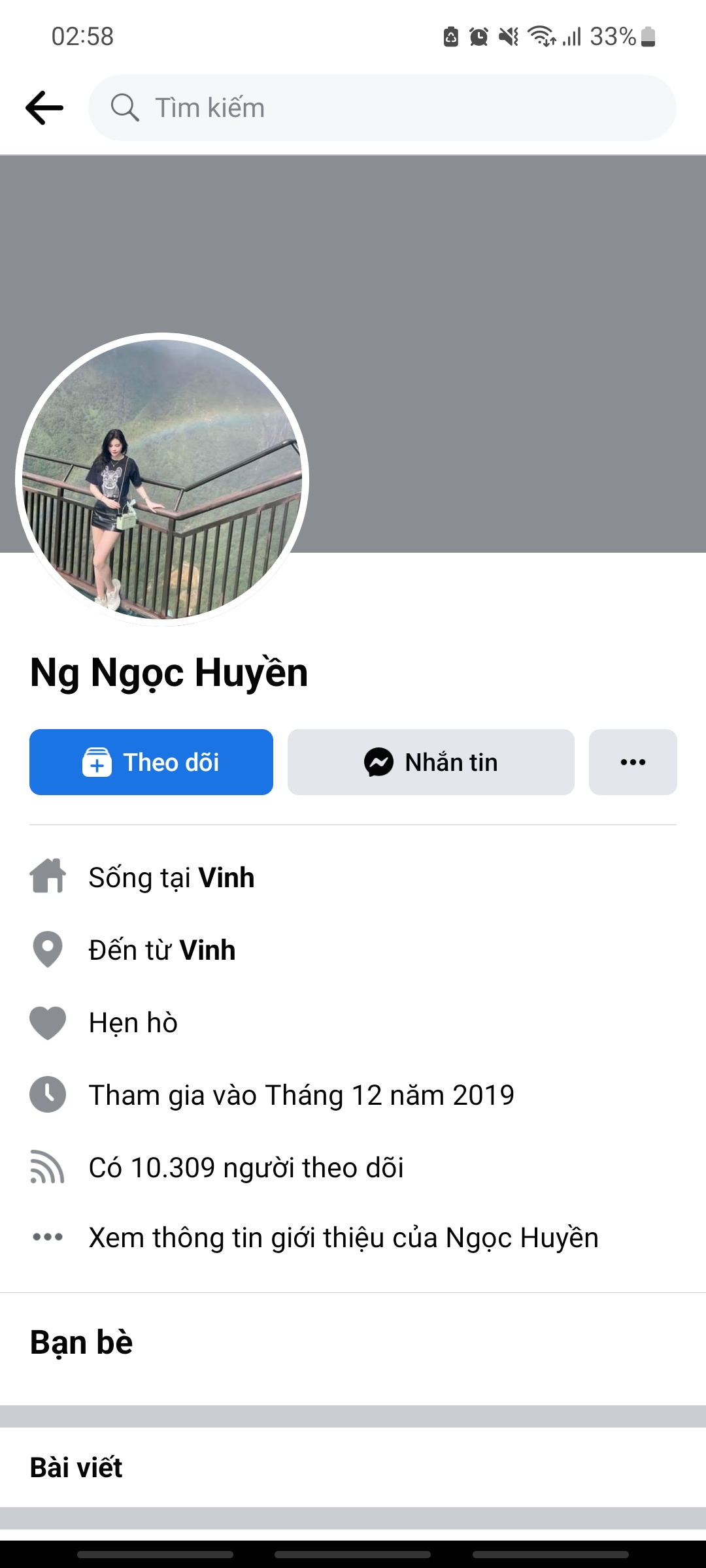This screenshot has width=706, height=1568.
Task: Follow this profile with Theo dõi
Action: pyautogui.click(x=151, y=762)
